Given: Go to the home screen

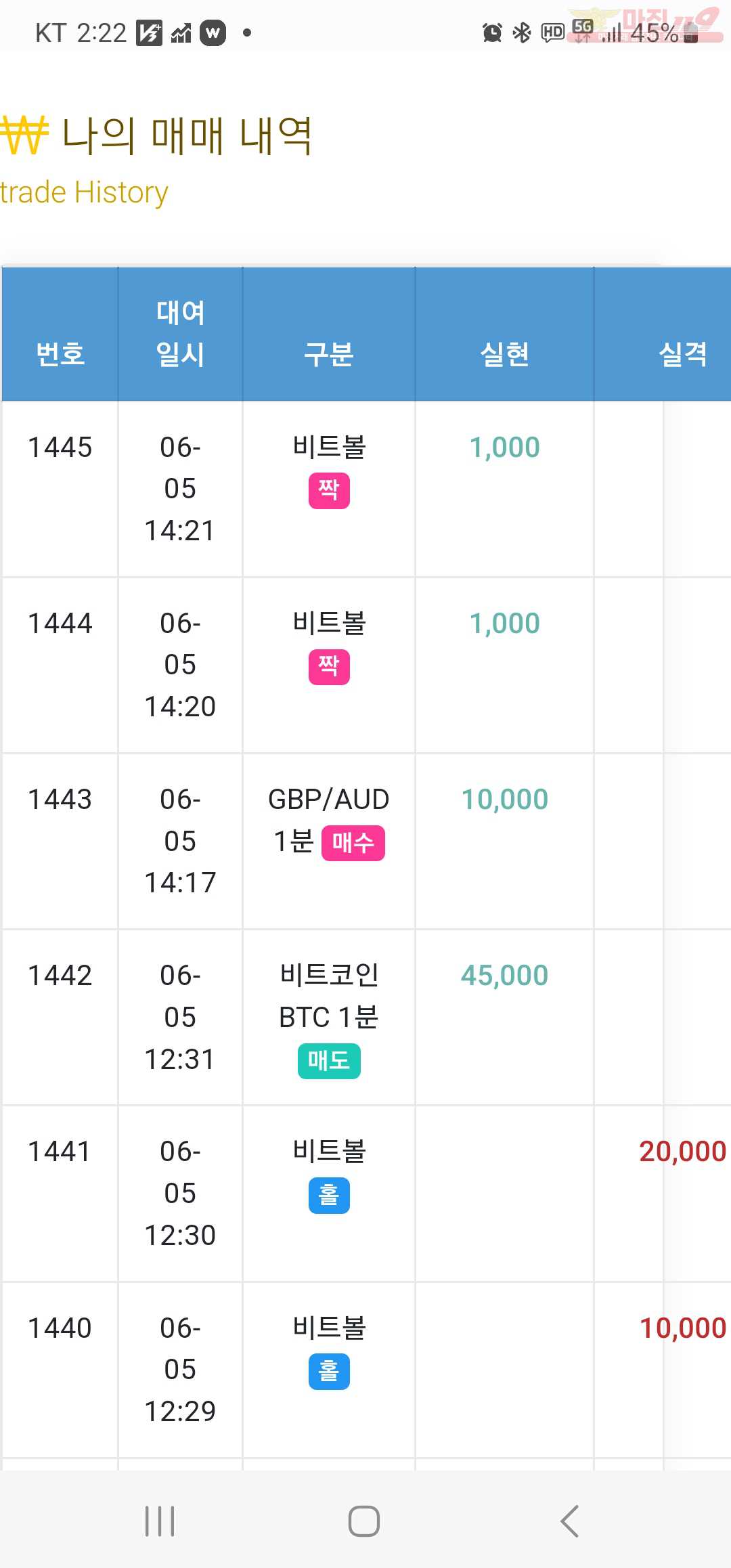Looking at the screenshot, I should (x=364, y=1521).
